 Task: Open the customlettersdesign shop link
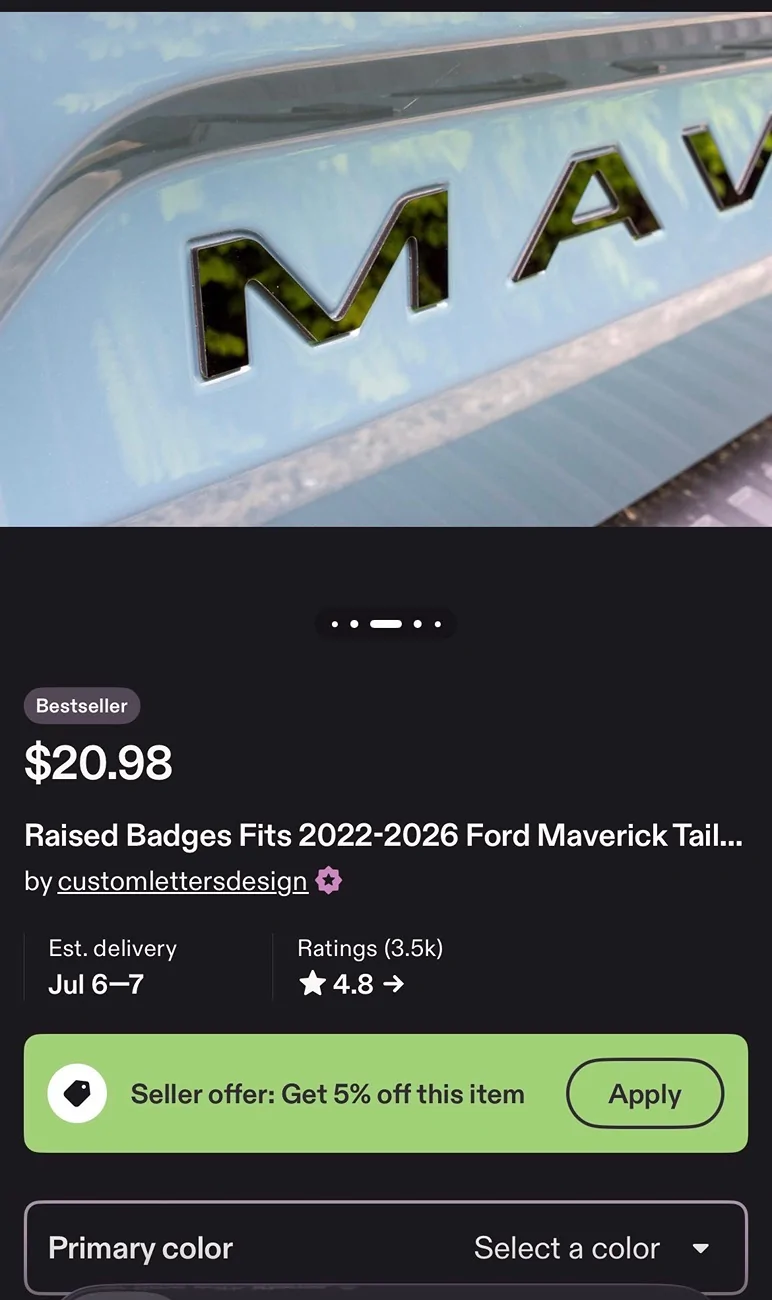(x=182, y=881)
